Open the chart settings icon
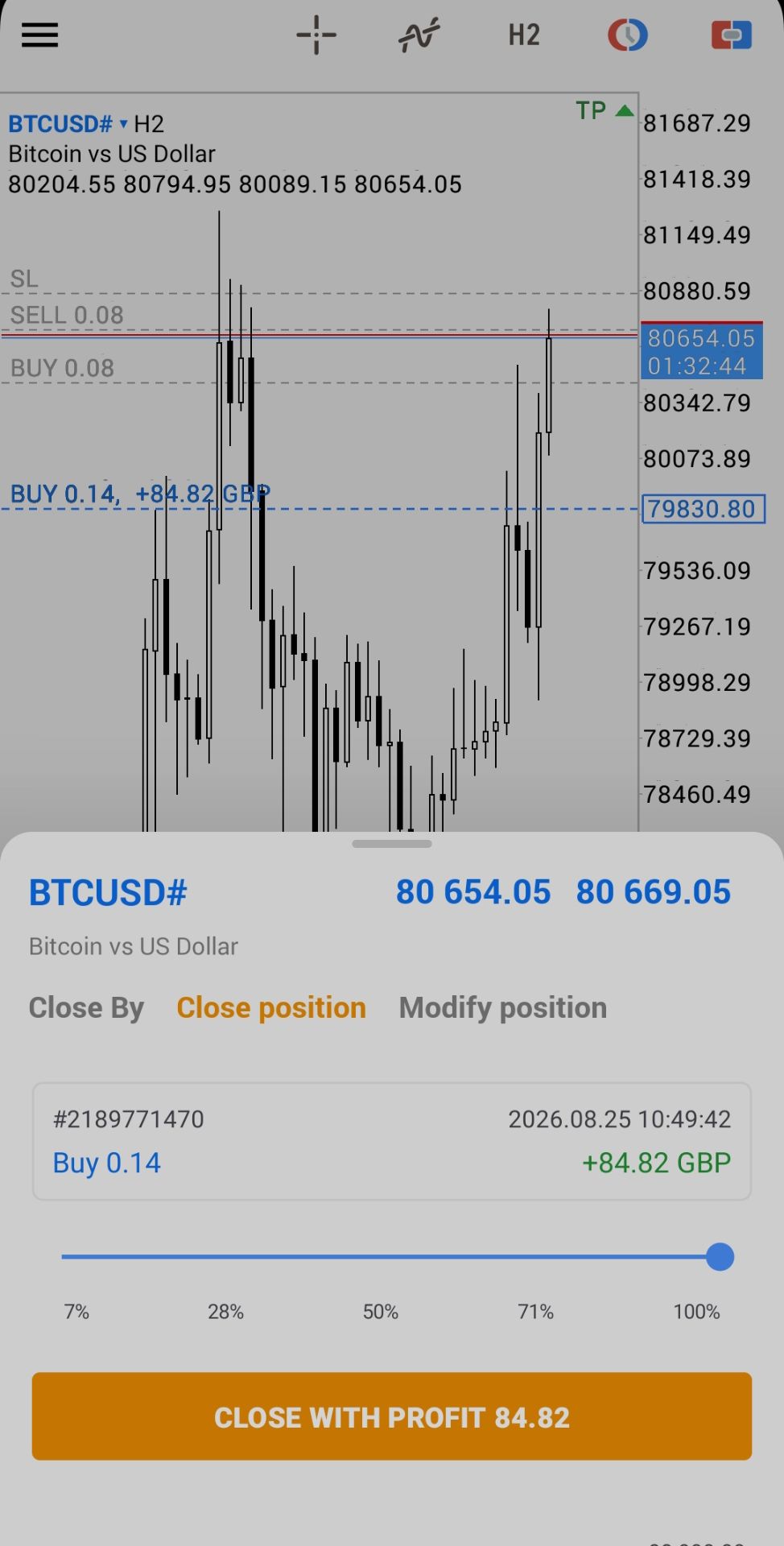This screenshot has height=1546, width=784. pos(628,35)
